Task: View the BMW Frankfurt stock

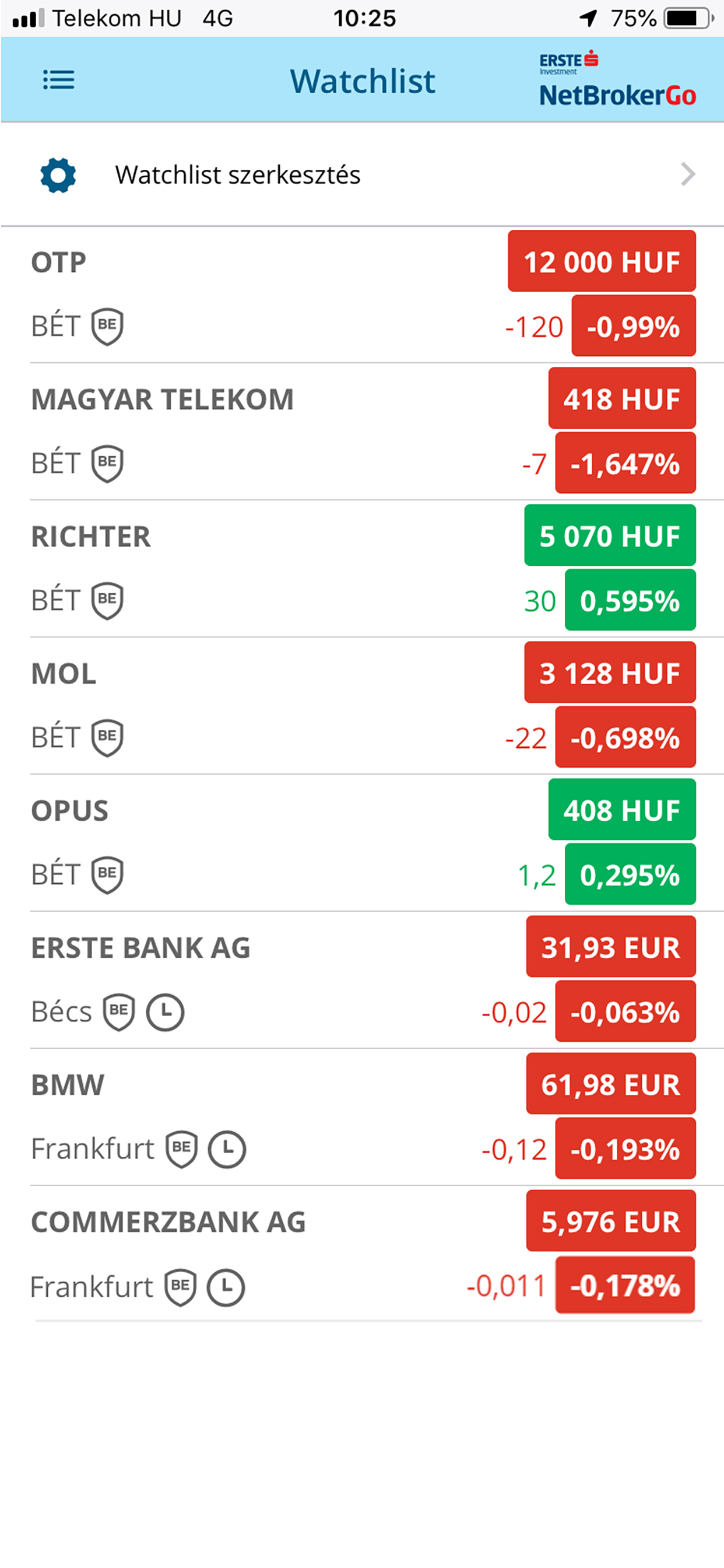Action: [x=362, y=1116]
